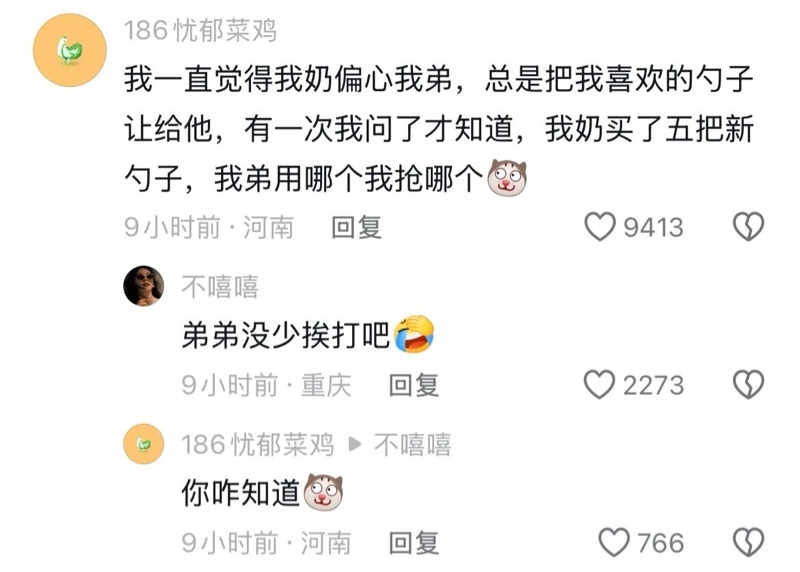Like the reply 你咋知道 with 766 likes
Viewport: 800px width, 572px height.
[613, 543]
